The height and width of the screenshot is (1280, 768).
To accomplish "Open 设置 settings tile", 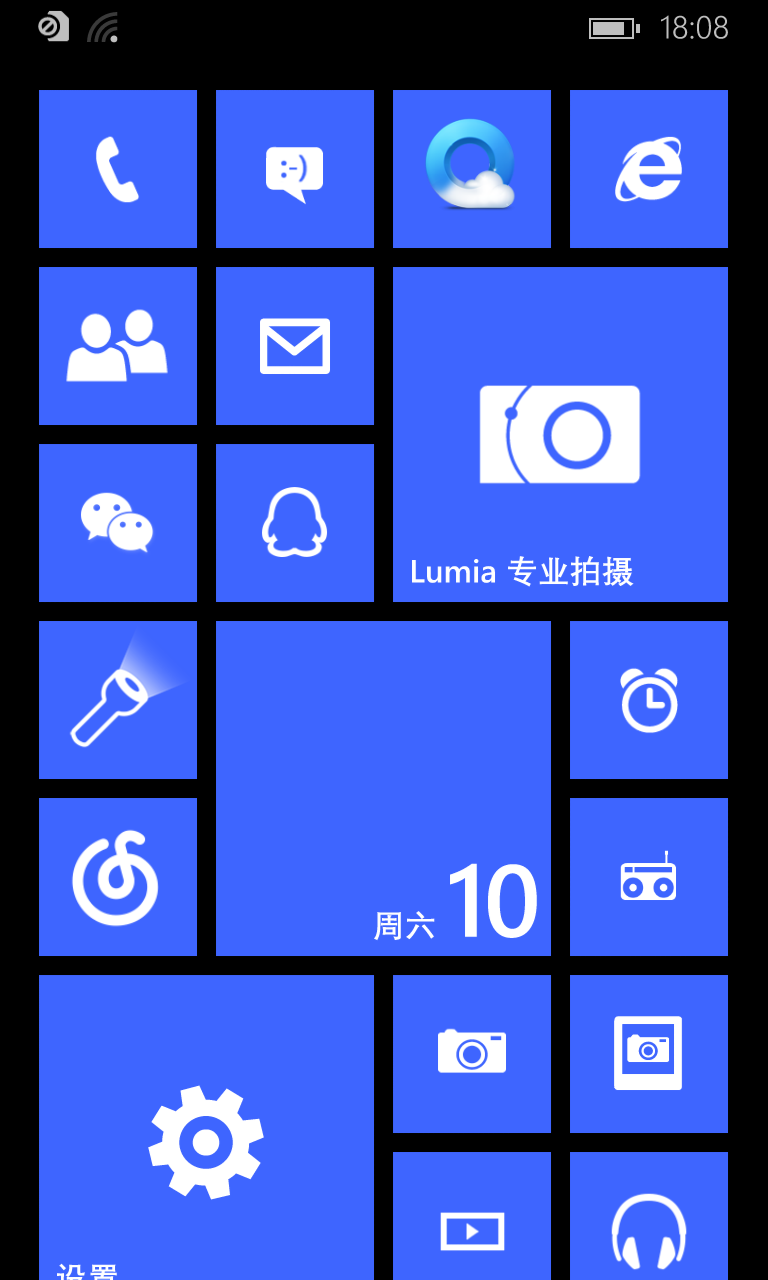I will coord(206,1127).
